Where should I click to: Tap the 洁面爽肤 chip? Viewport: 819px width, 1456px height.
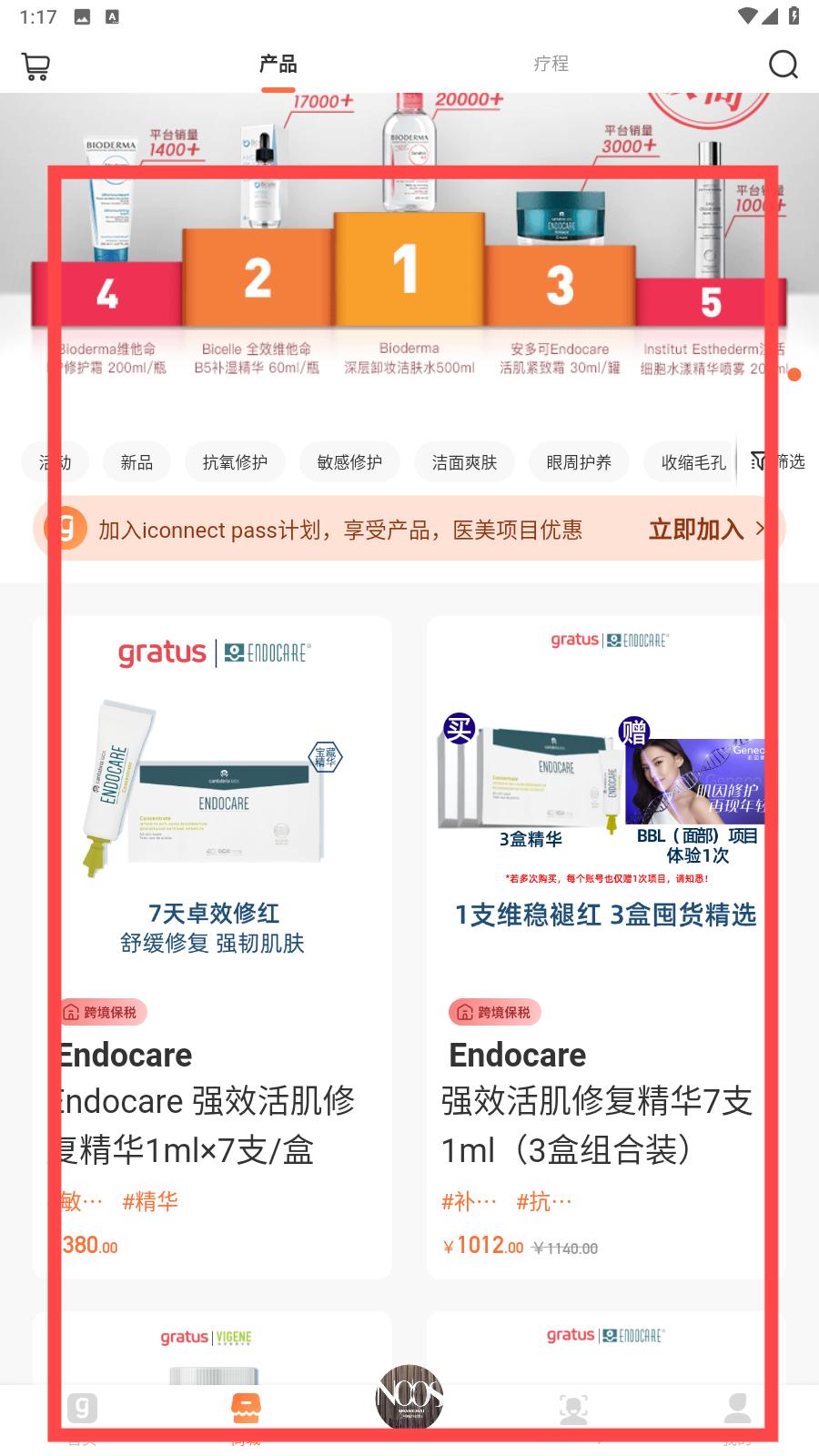click(464, 462)
